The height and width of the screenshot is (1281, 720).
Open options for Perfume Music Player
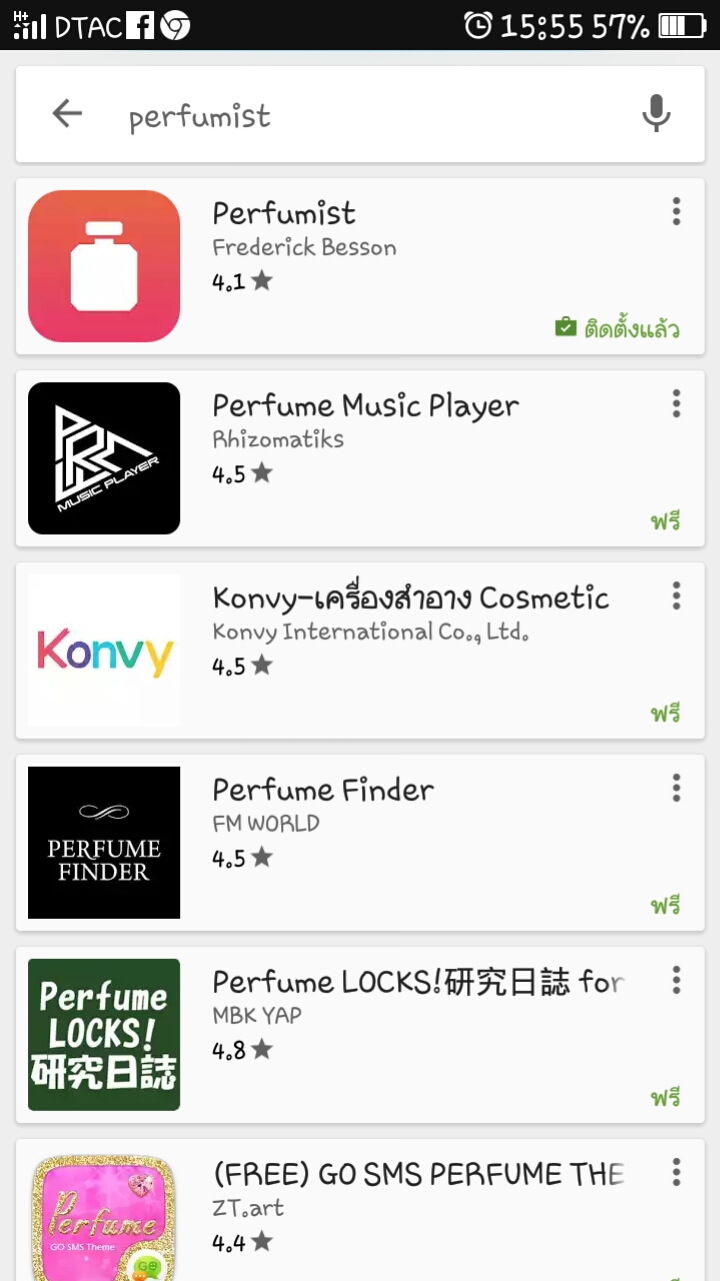[676, 404]
